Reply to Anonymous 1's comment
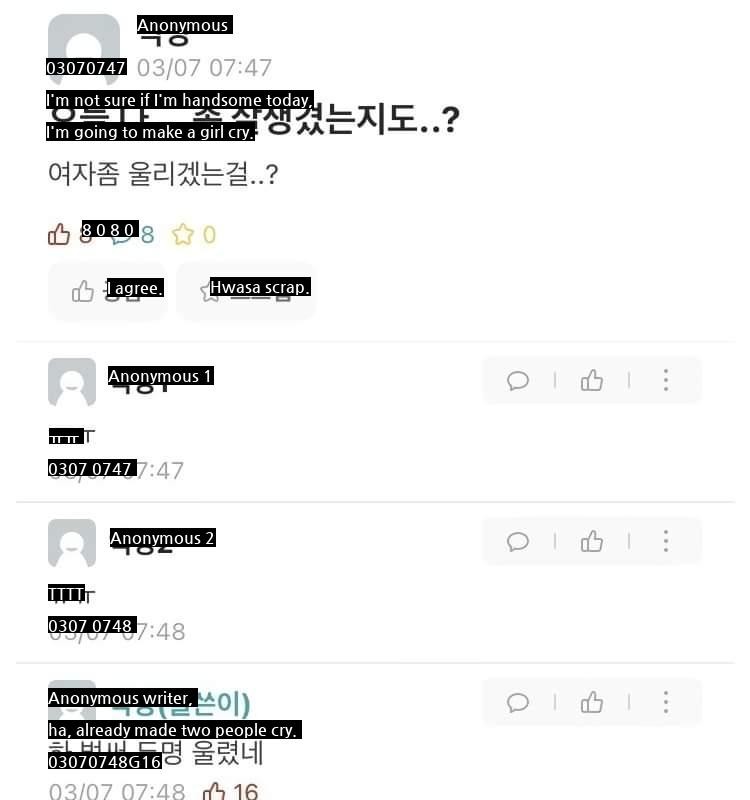 [x=518, y=380]
